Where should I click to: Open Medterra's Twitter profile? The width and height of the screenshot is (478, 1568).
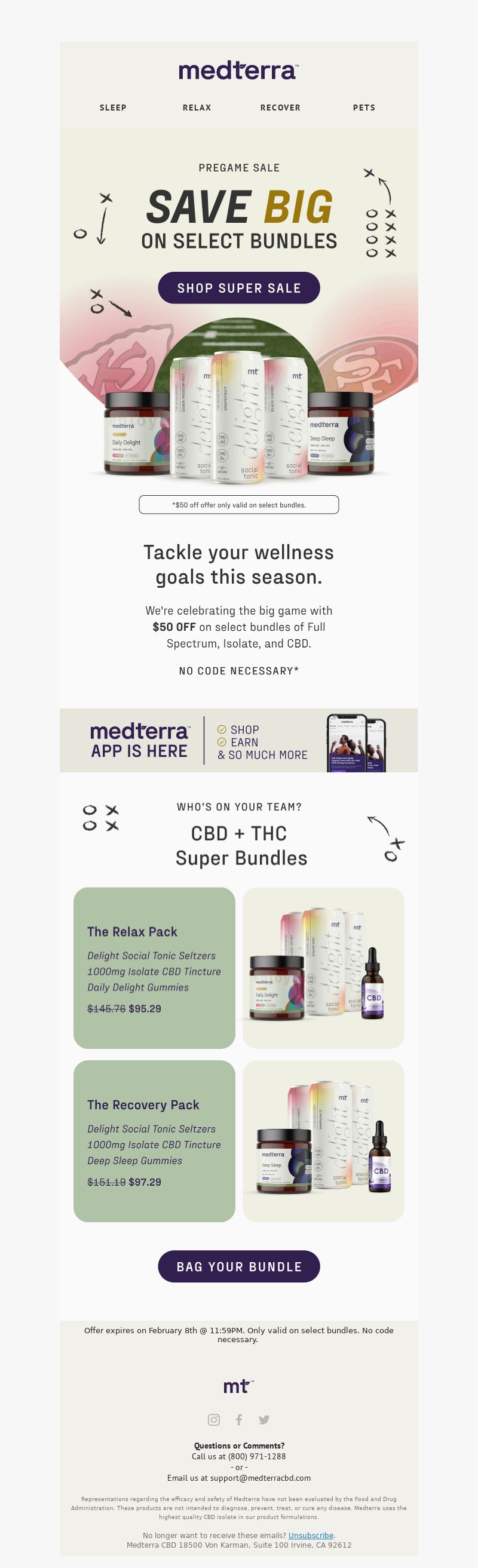pyautogui.click(x=263, y=1419)
